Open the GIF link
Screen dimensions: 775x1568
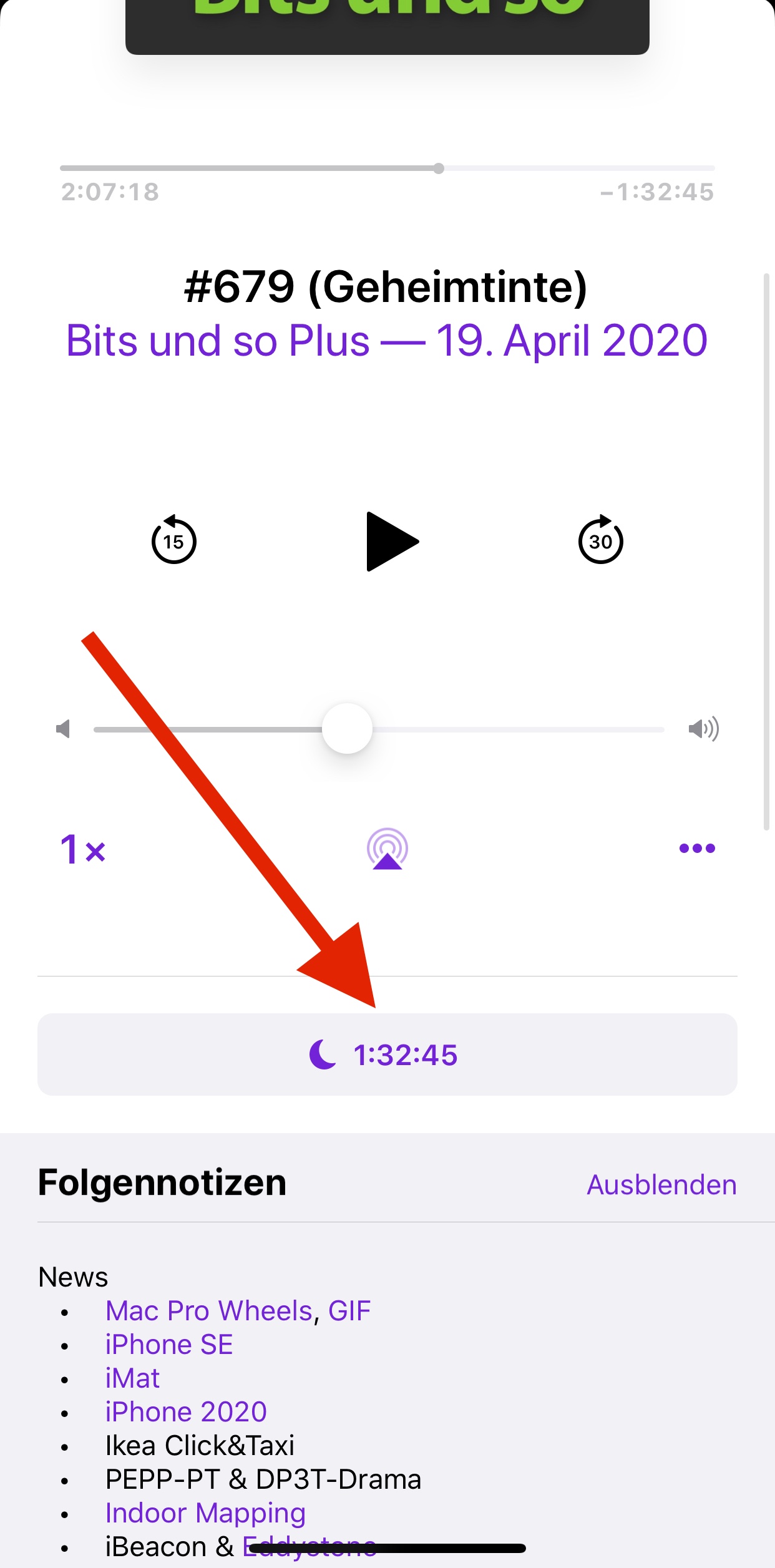tap(349, 1311)
